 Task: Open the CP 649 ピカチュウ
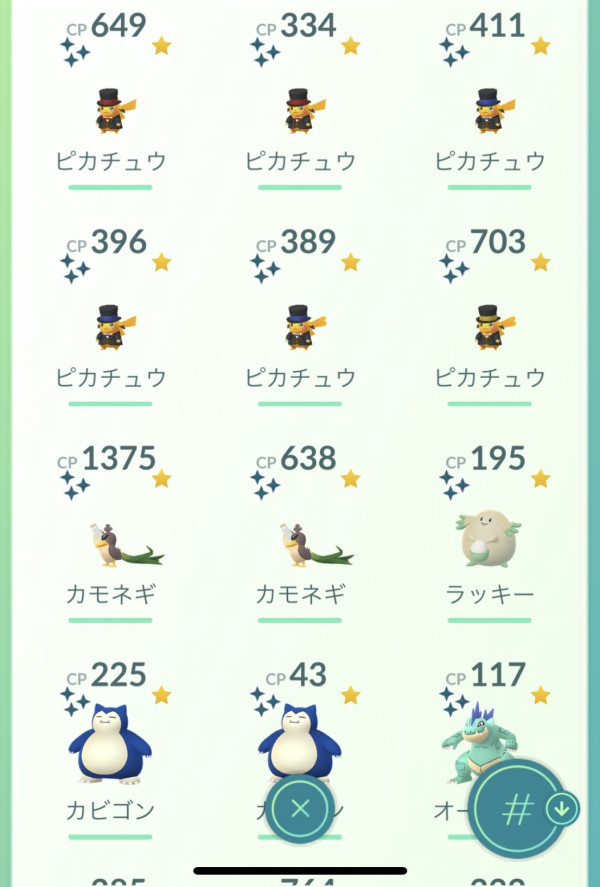[110, 110]
